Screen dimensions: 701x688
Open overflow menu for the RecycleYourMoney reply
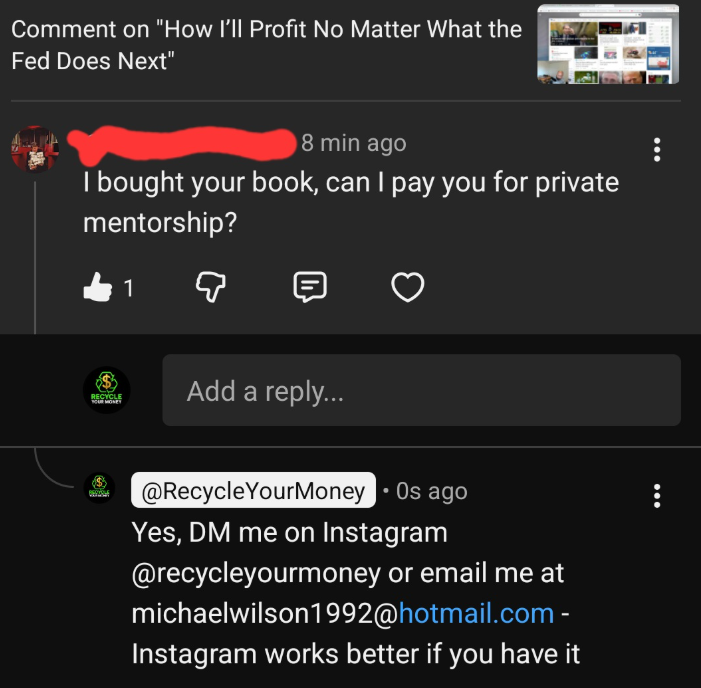(657, 496)
